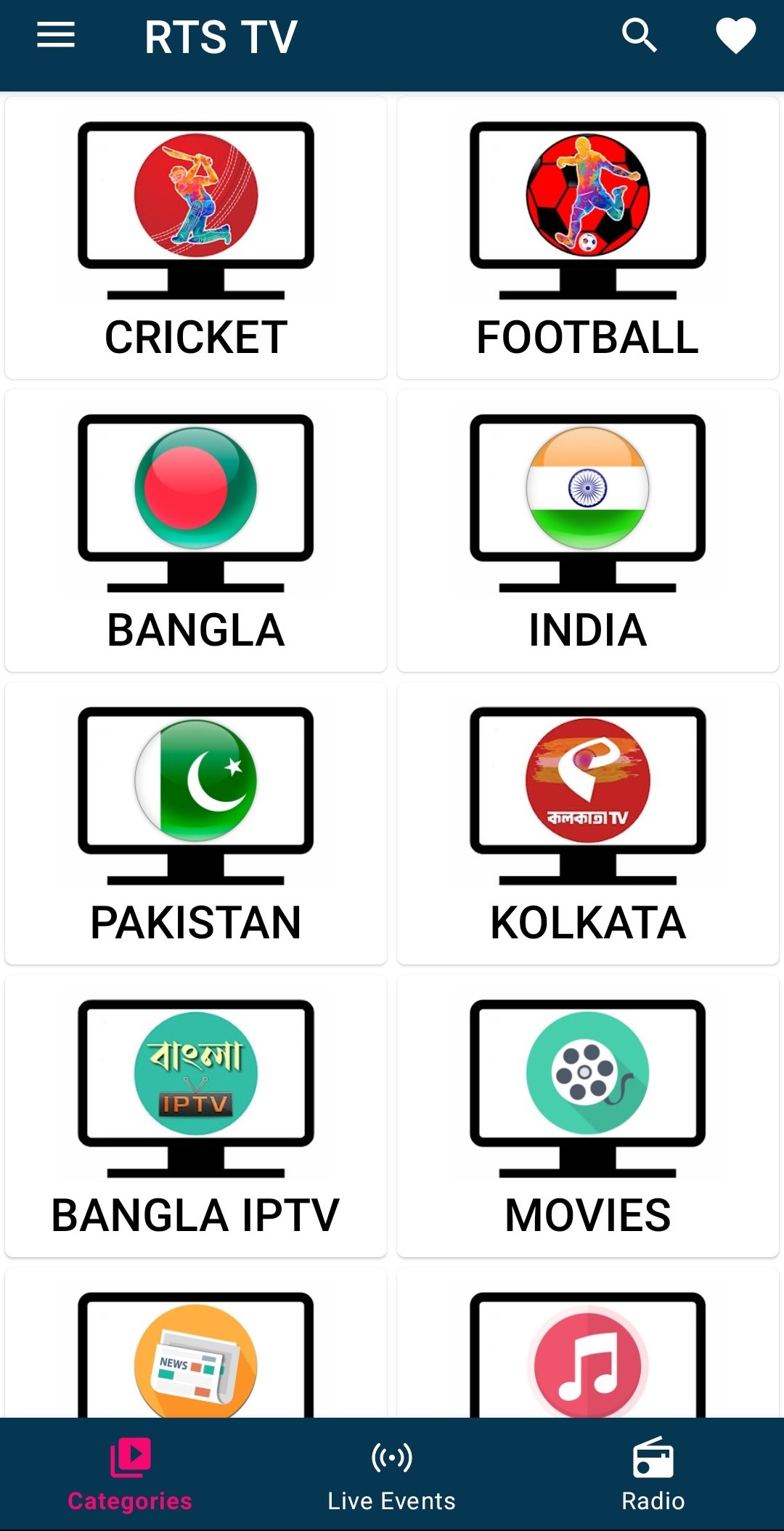Browse the Kolkata category
This screenshot has width=784, height=1531.
tap(588, 823)
